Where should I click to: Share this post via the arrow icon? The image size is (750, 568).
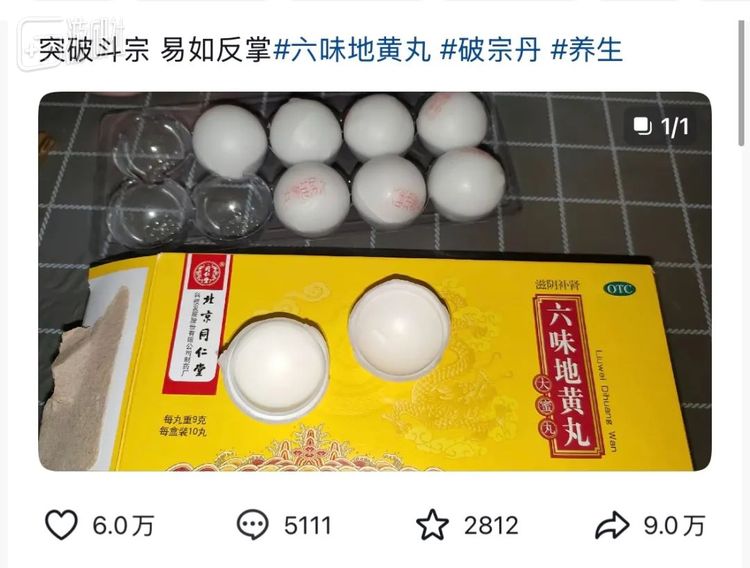click(613, 525)
